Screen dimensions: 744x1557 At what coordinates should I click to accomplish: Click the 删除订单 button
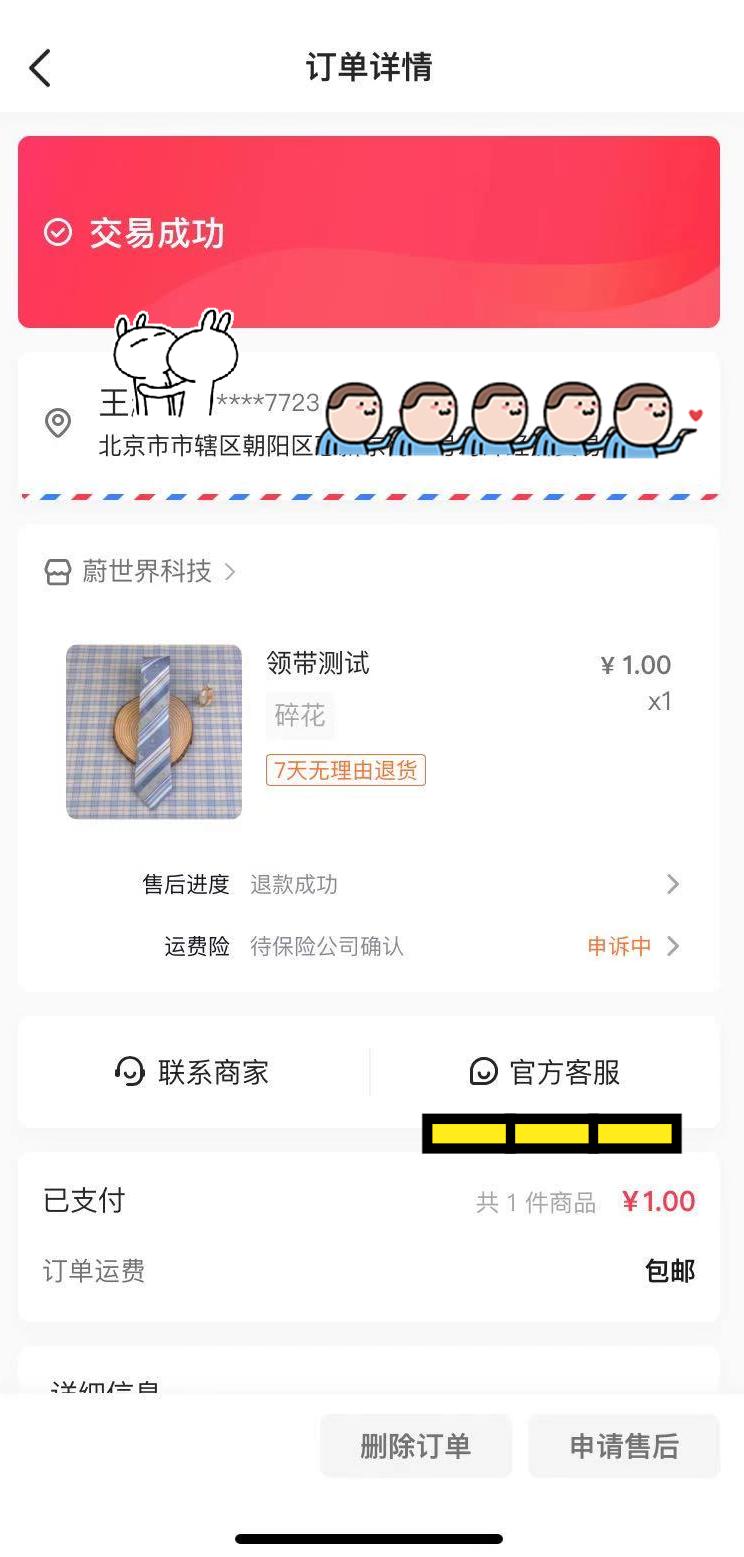[416, 1445]
